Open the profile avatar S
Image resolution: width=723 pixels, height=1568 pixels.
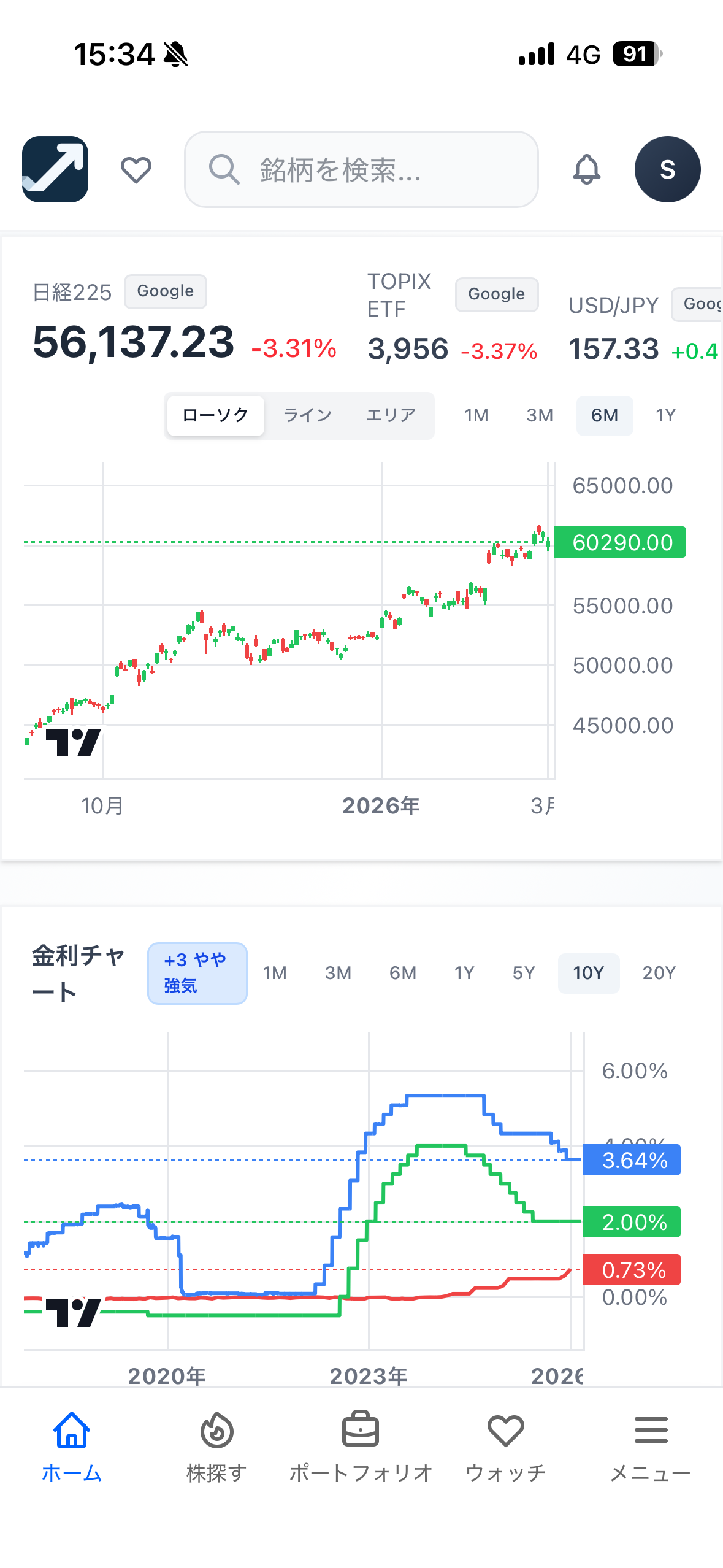click(667, 169)
